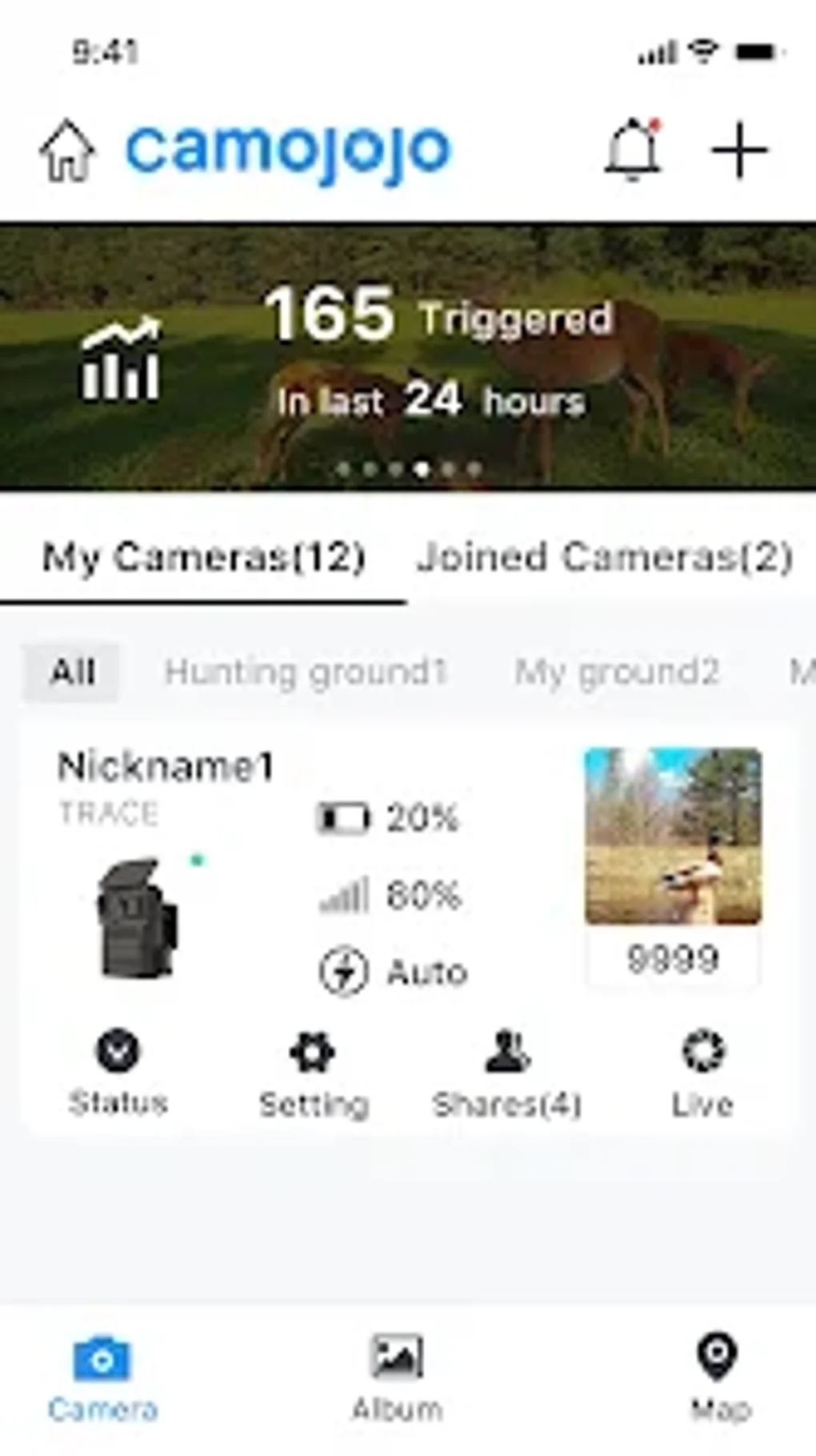Switch to the Joined Cameras(2) tab
Screen dimensions: 816x1456
pos(605,557)
